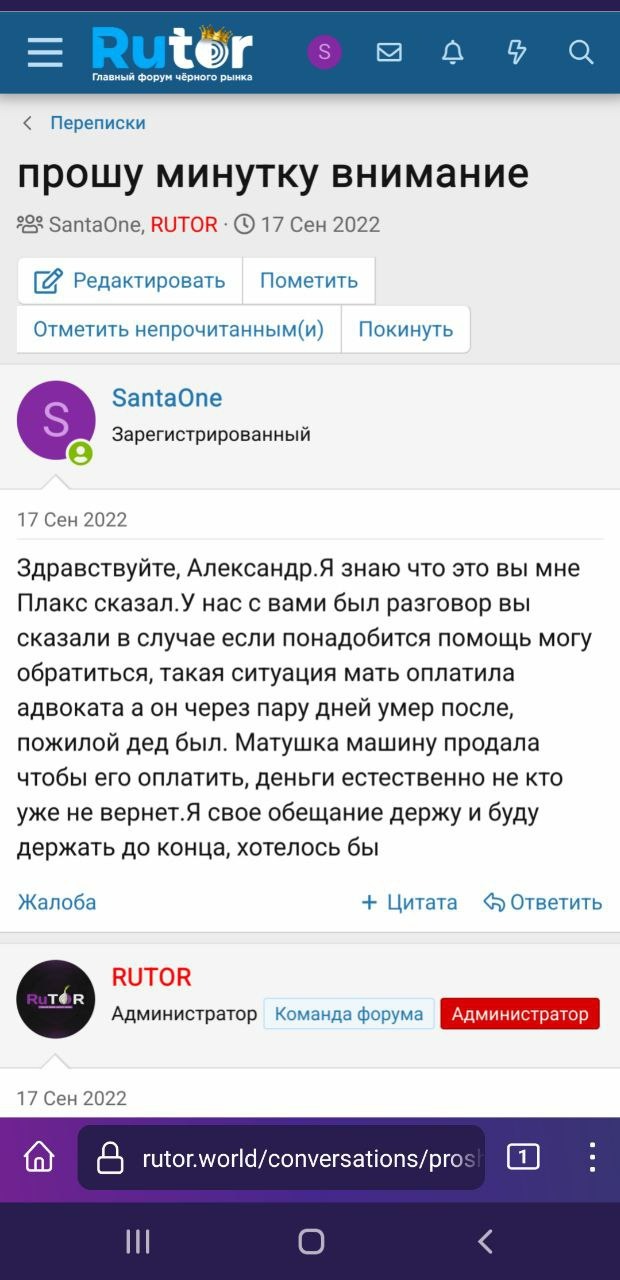Tap the Редактировать button
620x1280 pixels.
[130, 281]
